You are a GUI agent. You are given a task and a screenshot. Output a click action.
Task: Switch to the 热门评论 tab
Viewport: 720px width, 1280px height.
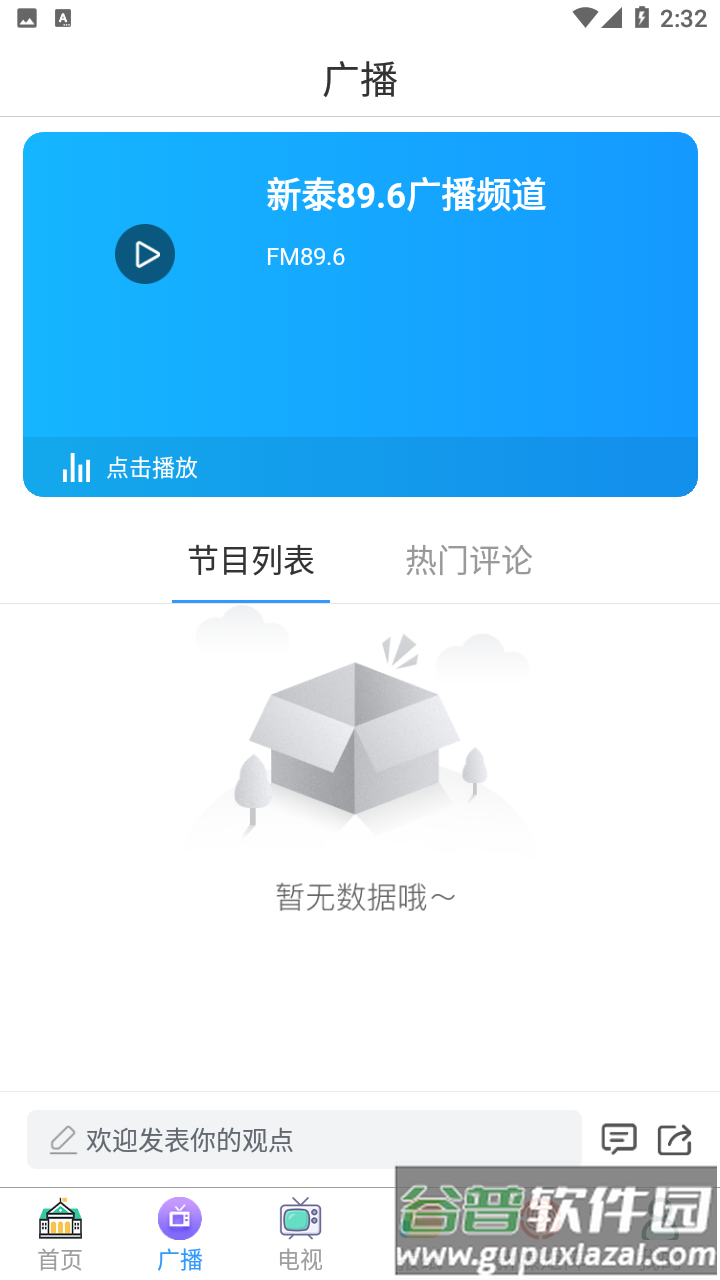[x=468, y=561]
